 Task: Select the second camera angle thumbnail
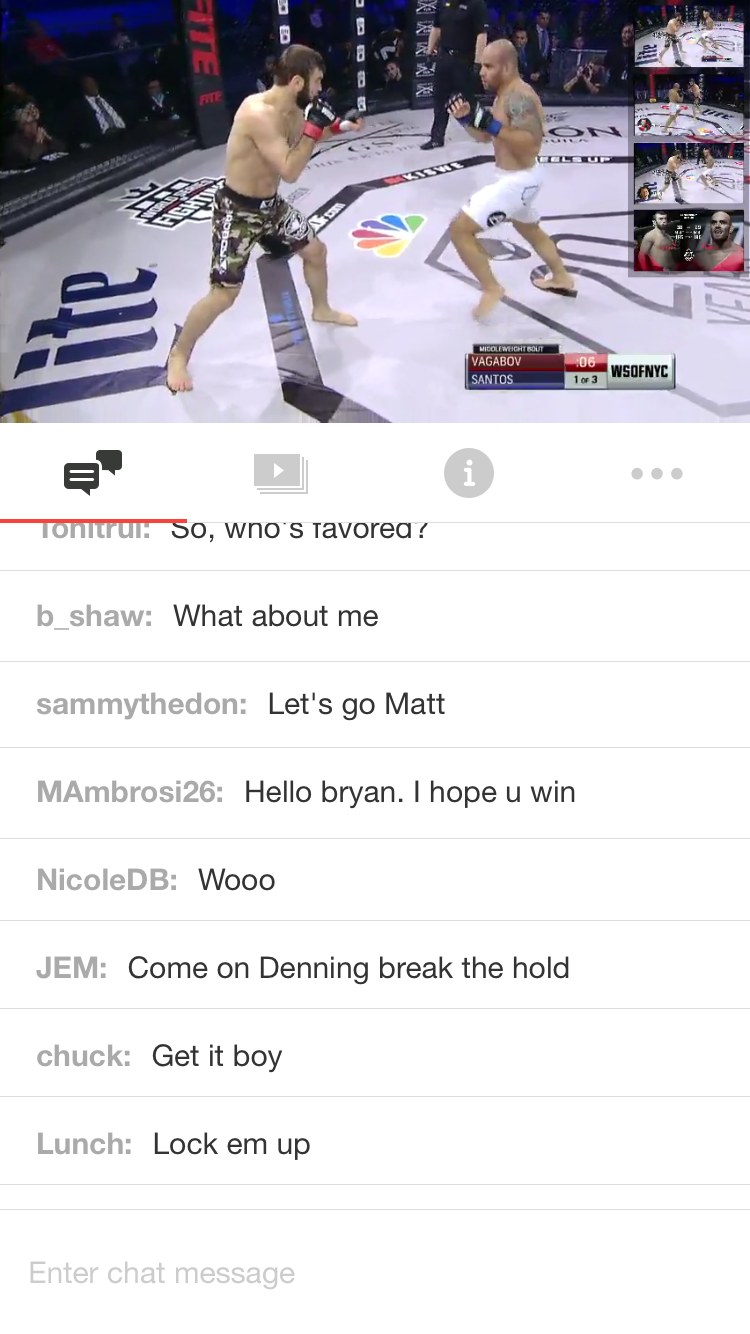pyautogui.click(x=689, y=105)
